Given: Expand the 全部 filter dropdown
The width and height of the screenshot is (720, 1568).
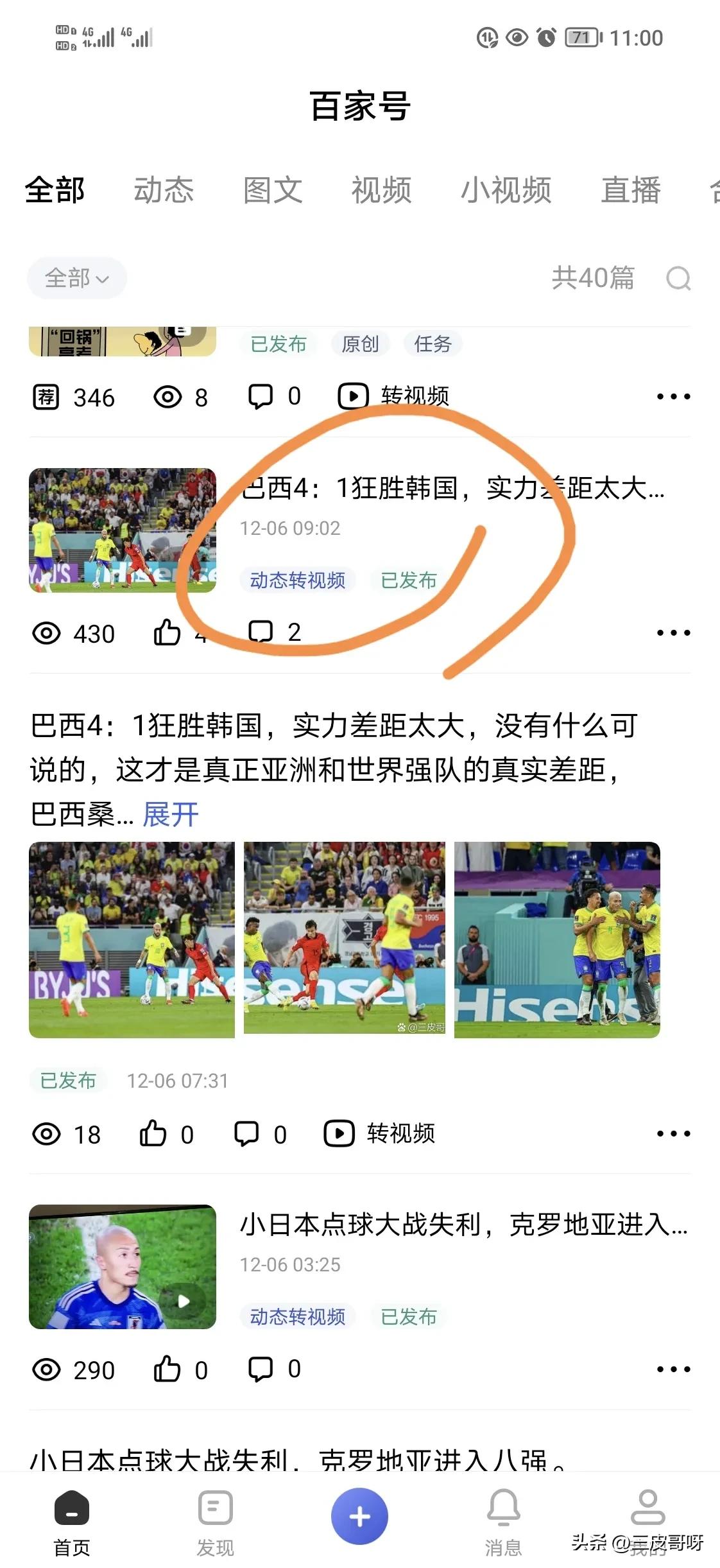Looking at the screenshot, I should tap(76, 277).
